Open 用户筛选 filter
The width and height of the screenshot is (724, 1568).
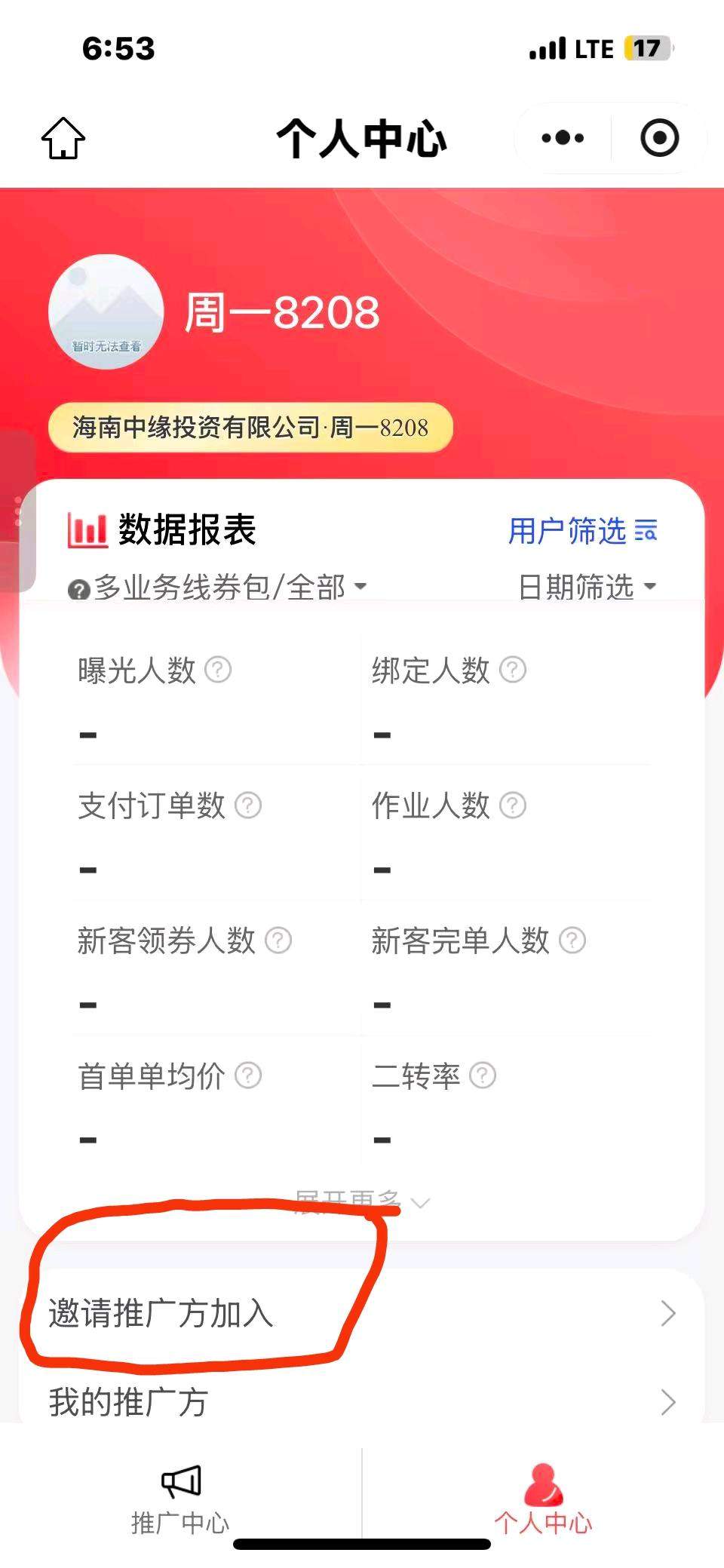[583, 531]
